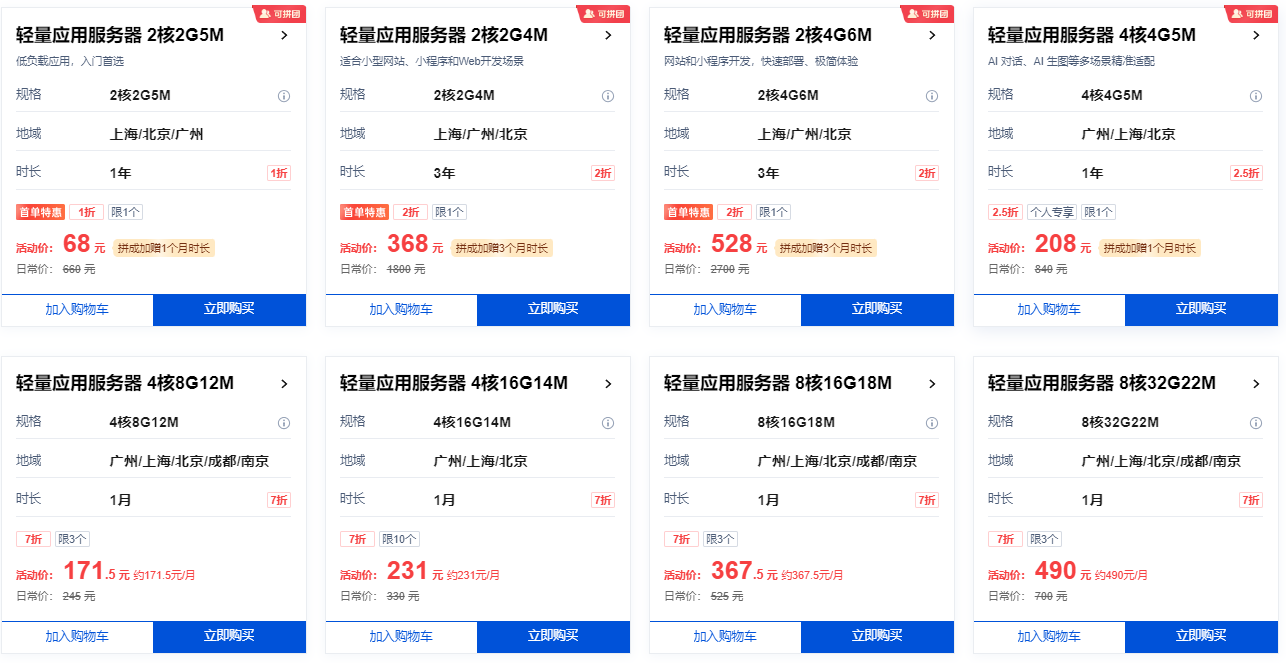The image size is (1286, 663).
Task: Add the 4核4G5M server to cart
Action: click(x=1049, y=309)
